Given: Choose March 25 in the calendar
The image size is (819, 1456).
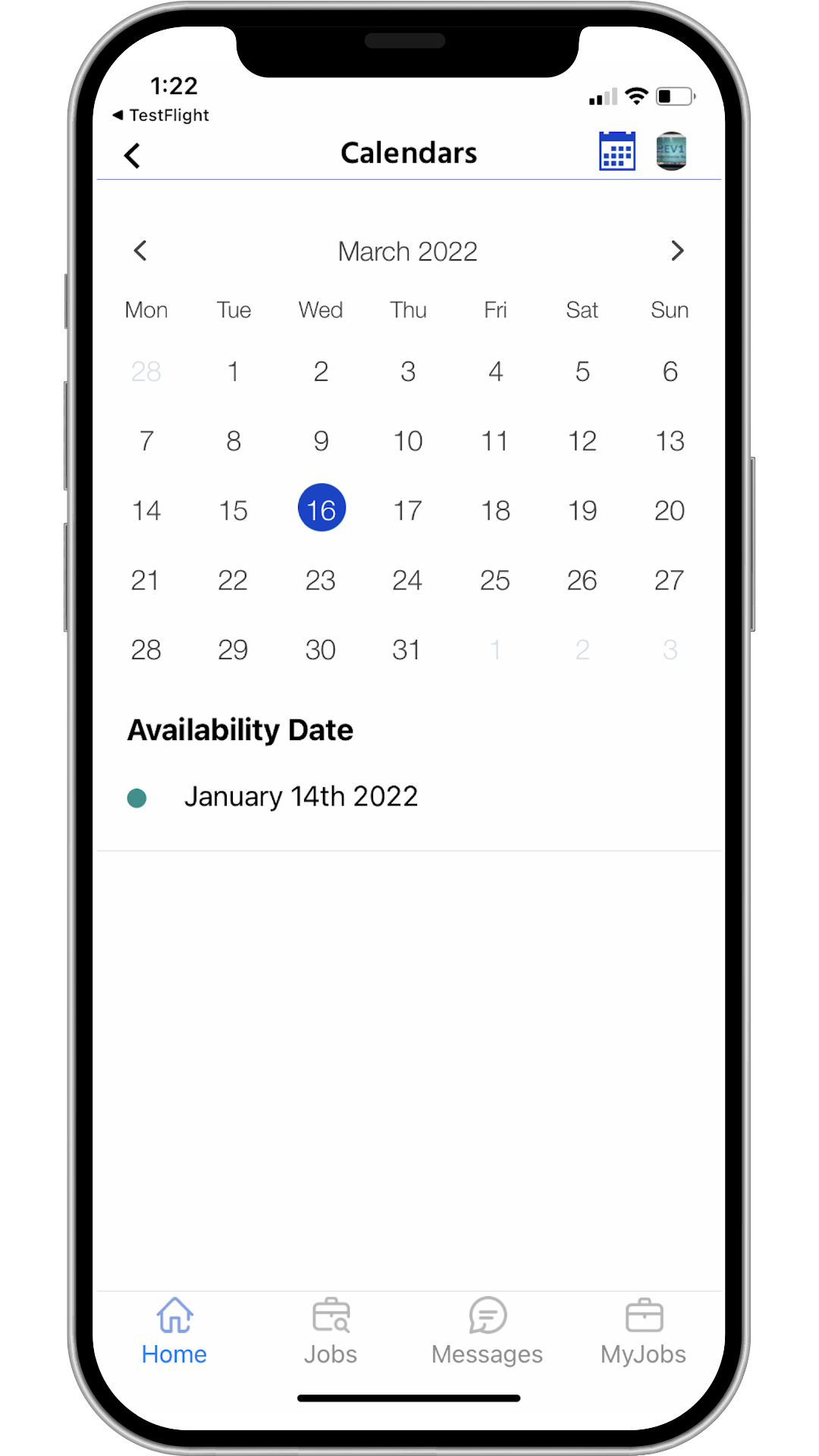Looking at the screenshot, I should (x=495, y=580).
